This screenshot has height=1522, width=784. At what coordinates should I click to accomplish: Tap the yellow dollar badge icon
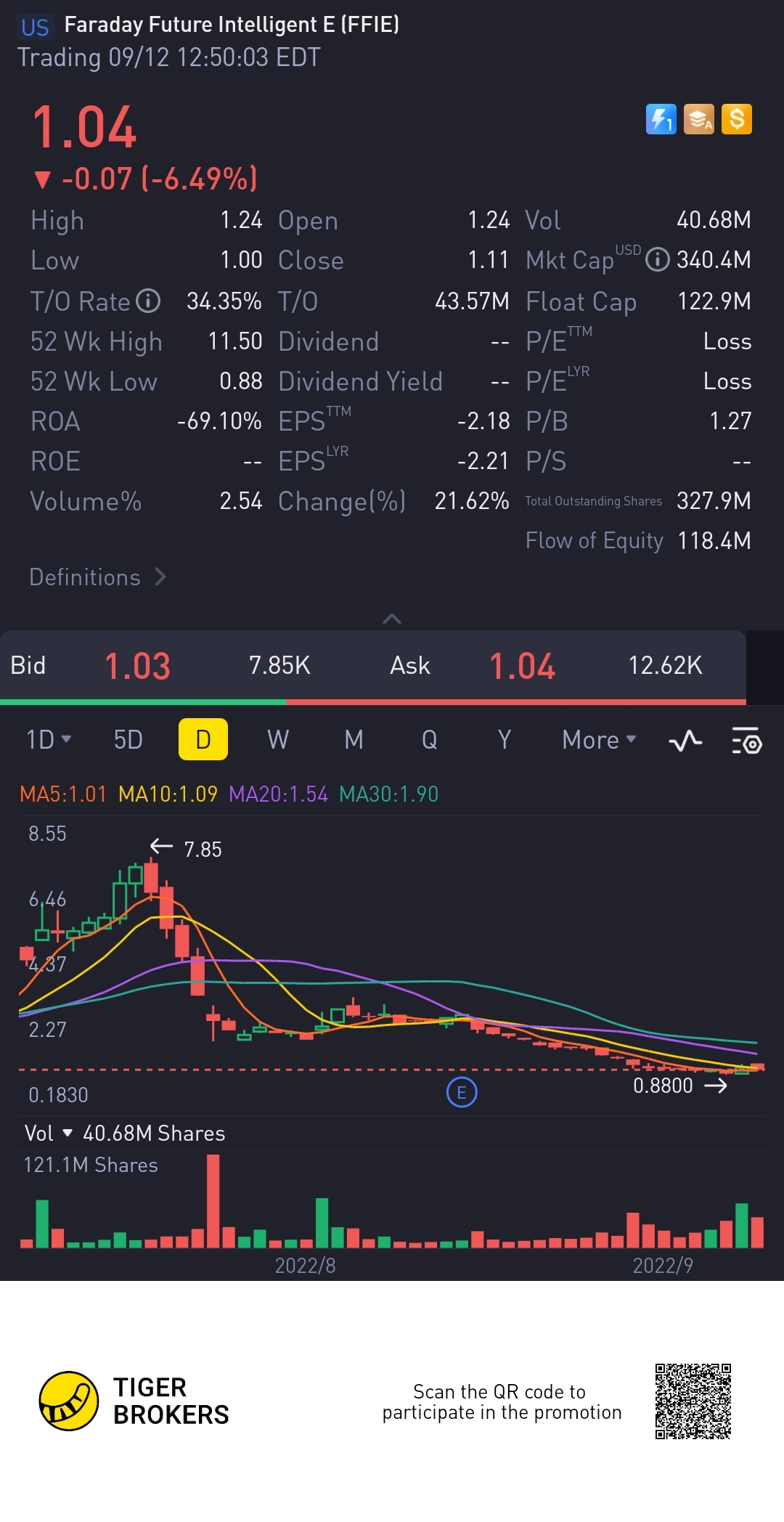point(736,119)
